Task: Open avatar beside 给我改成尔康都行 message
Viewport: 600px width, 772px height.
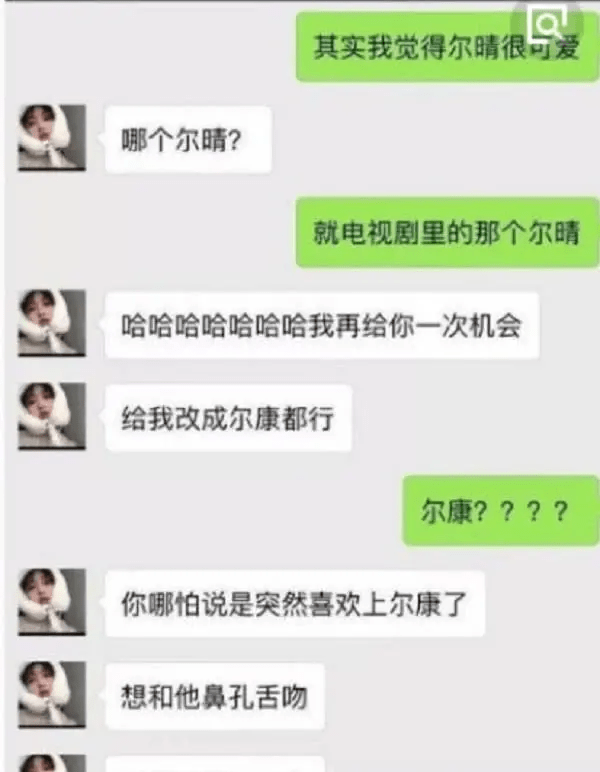Action: coord(52,416)
